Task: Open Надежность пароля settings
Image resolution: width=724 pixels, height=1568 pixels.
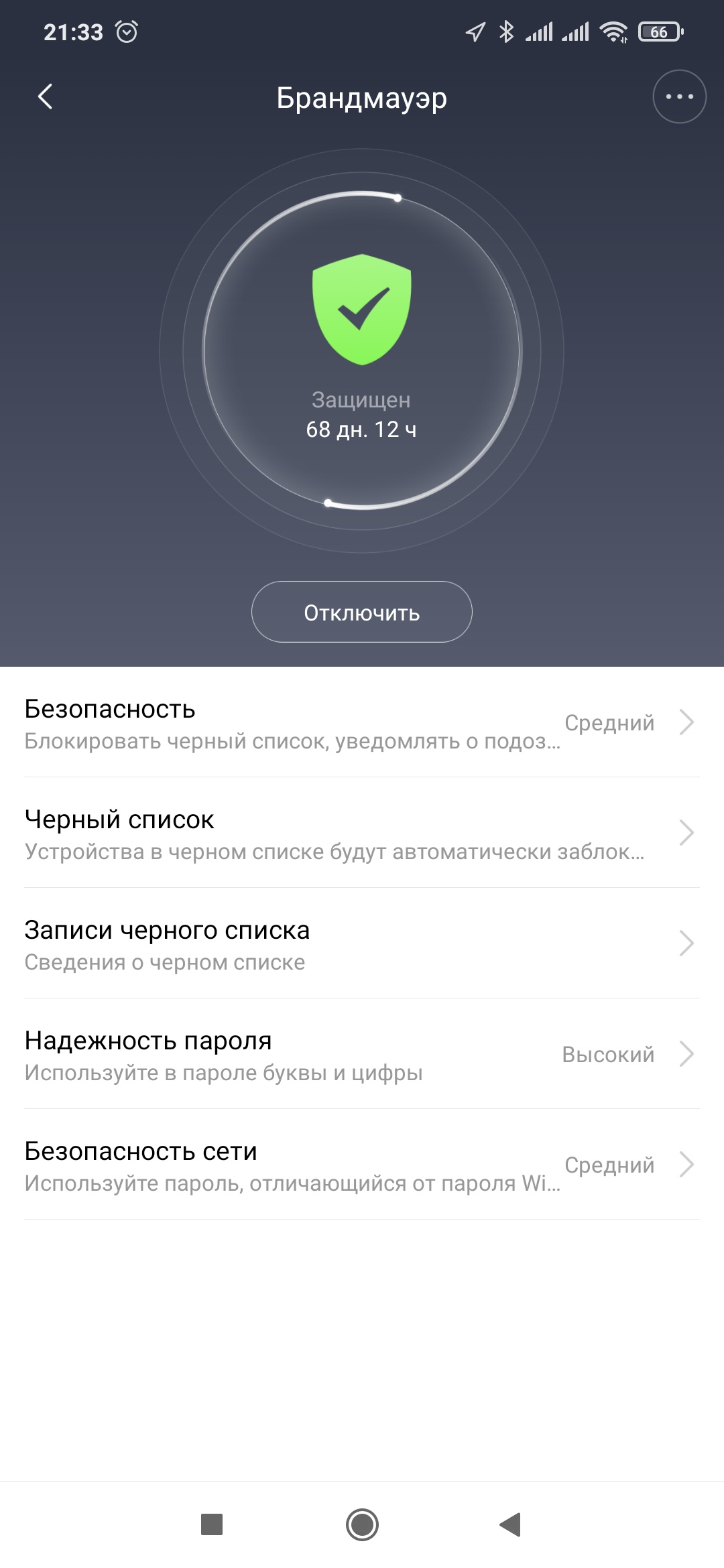Action: coord(362,1054)
